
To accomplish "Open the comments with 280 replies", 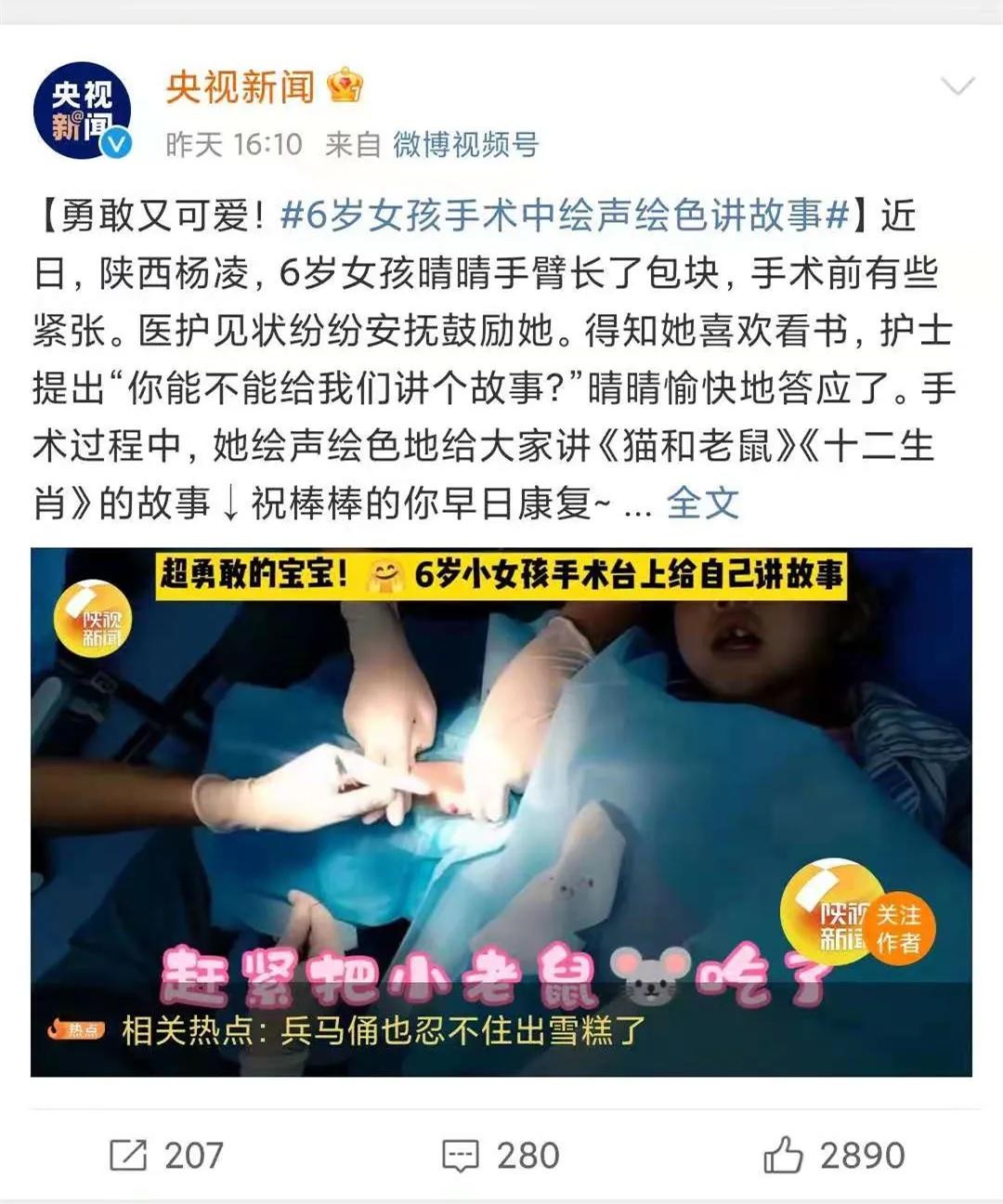I will [501, 1155].
